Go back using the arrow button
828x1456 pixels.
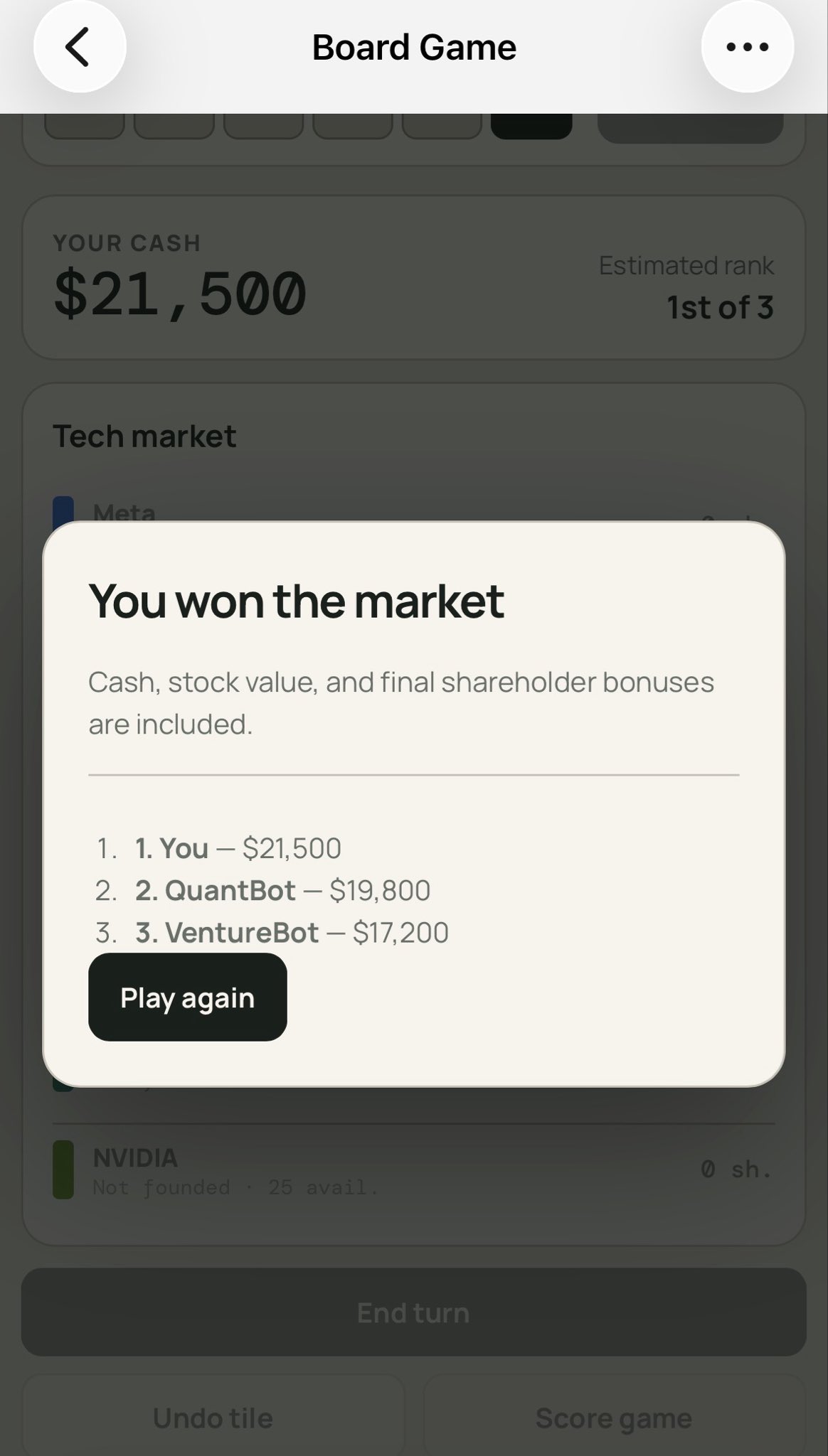(80, 47)
